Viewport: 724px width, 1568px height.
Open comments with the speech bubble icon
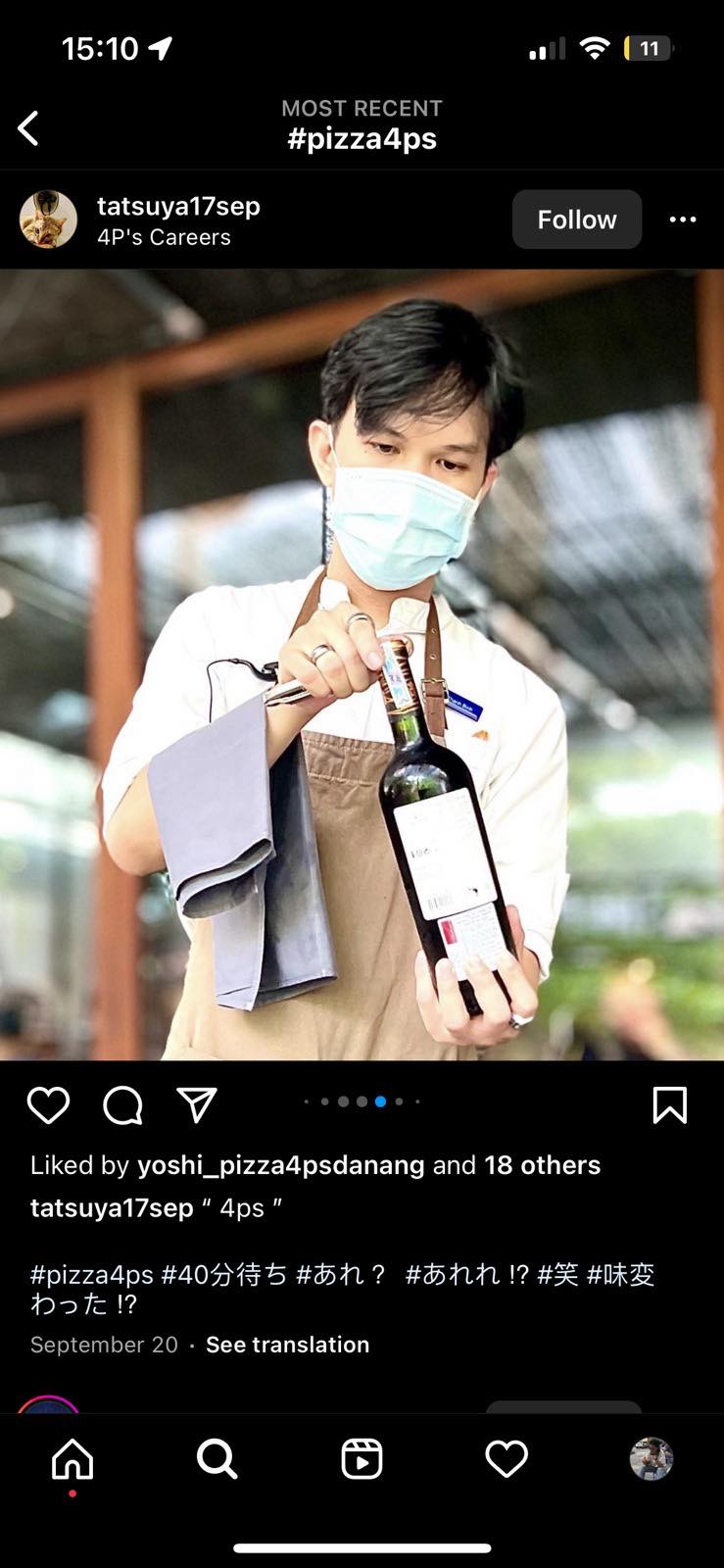click(x=123, y=1105)
